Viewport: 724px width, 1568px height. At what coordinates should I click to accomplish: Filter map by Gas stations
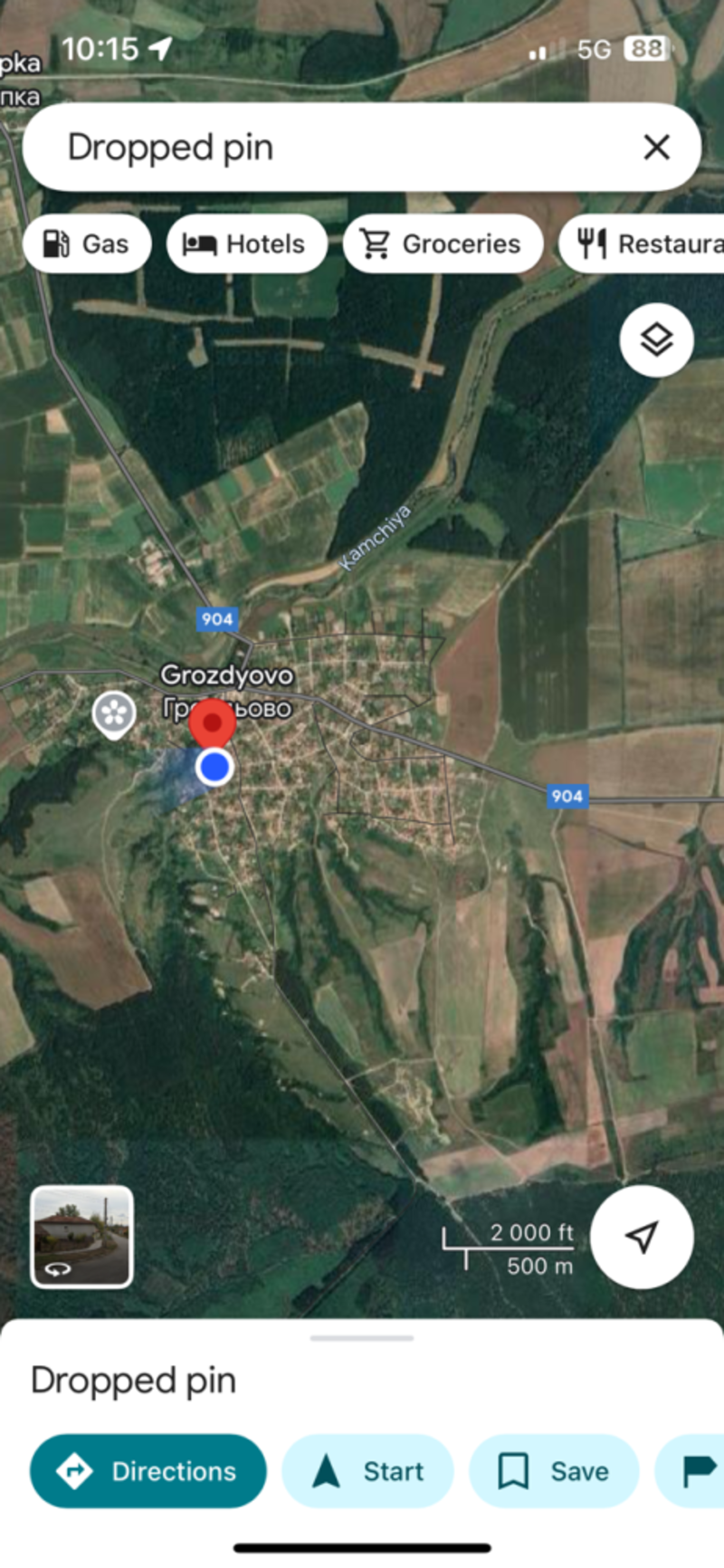tap(87, 244)
